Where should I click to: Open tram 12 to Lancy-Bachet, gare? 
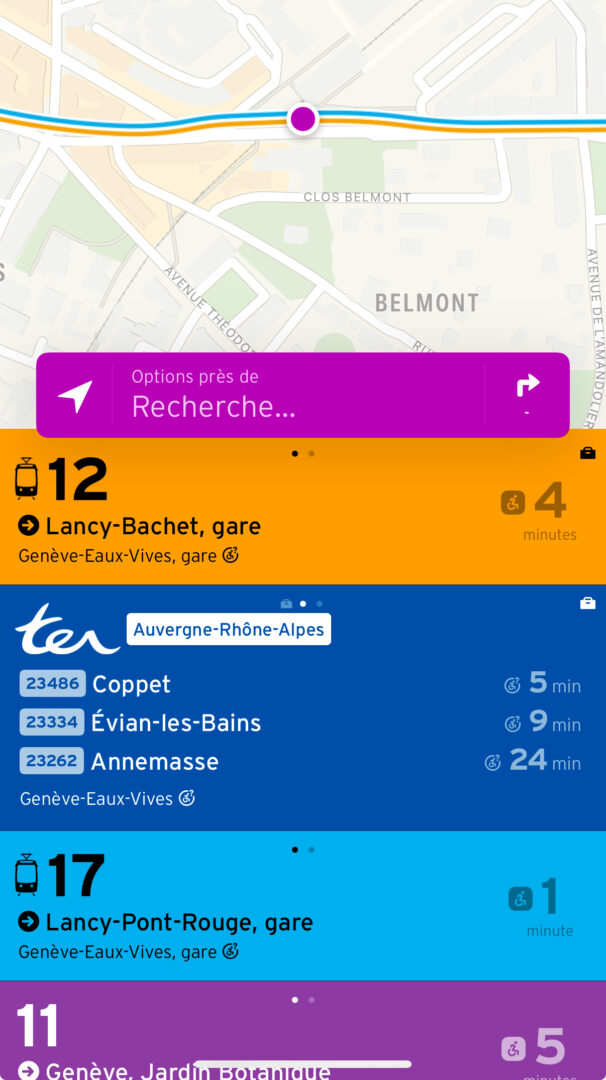tap(303, 506)
